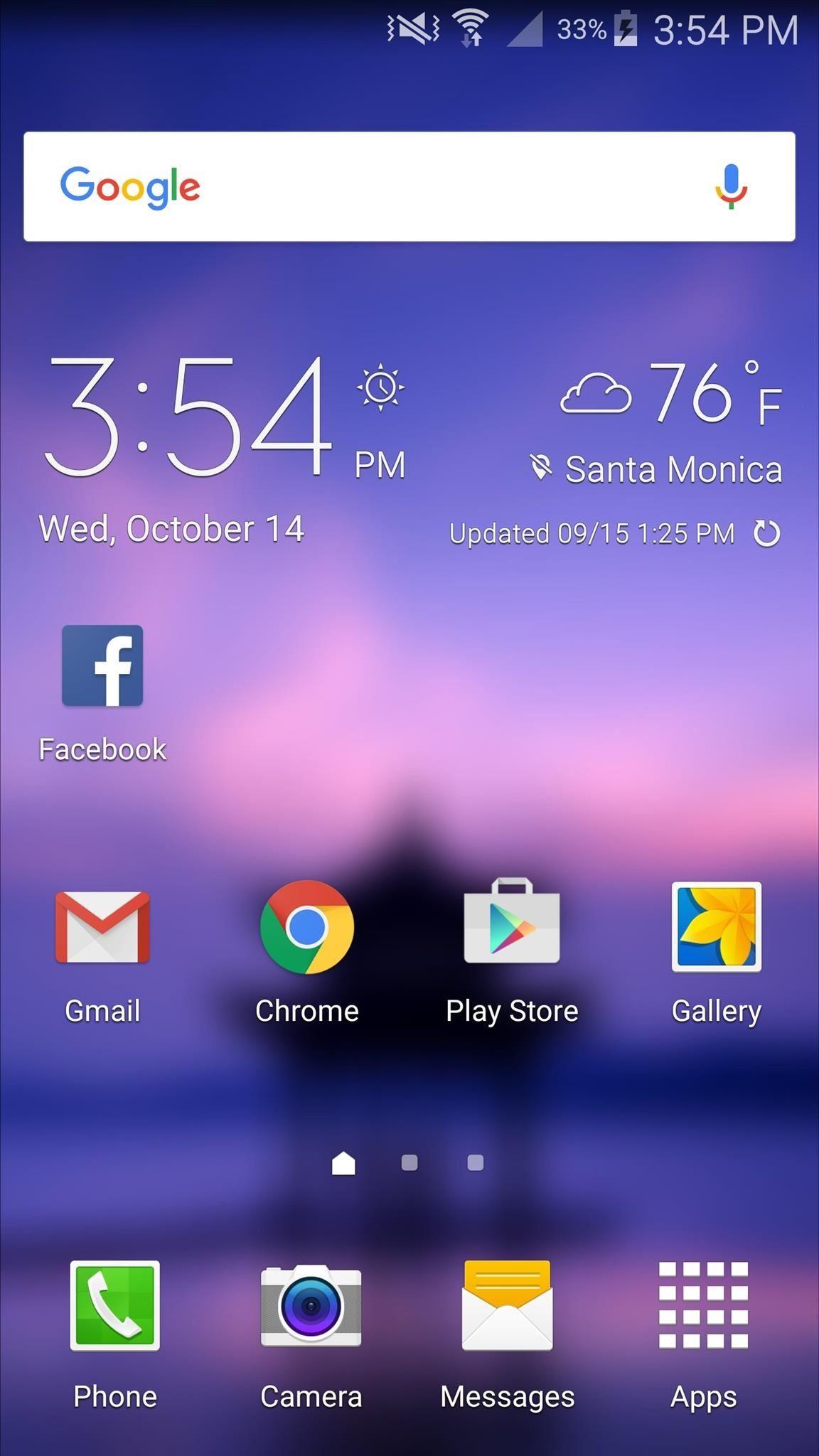Image resolution: width=819 pixels, height=1456 pixels.
Task: Start a Google voice search with the mic
Action: tap(731, 186)
